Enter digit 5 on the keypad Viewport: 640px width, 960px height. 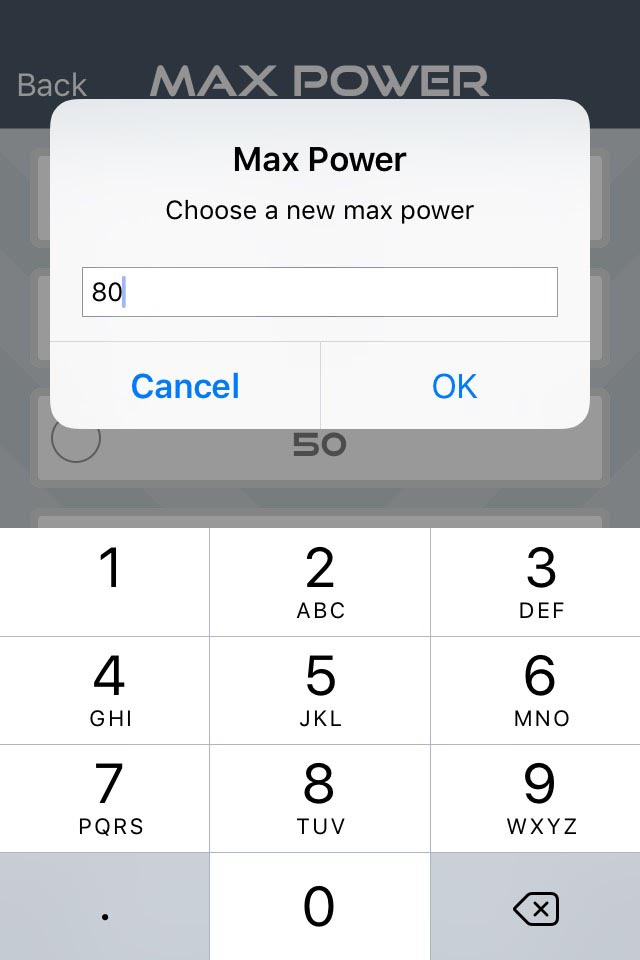[x=320, y=690]
